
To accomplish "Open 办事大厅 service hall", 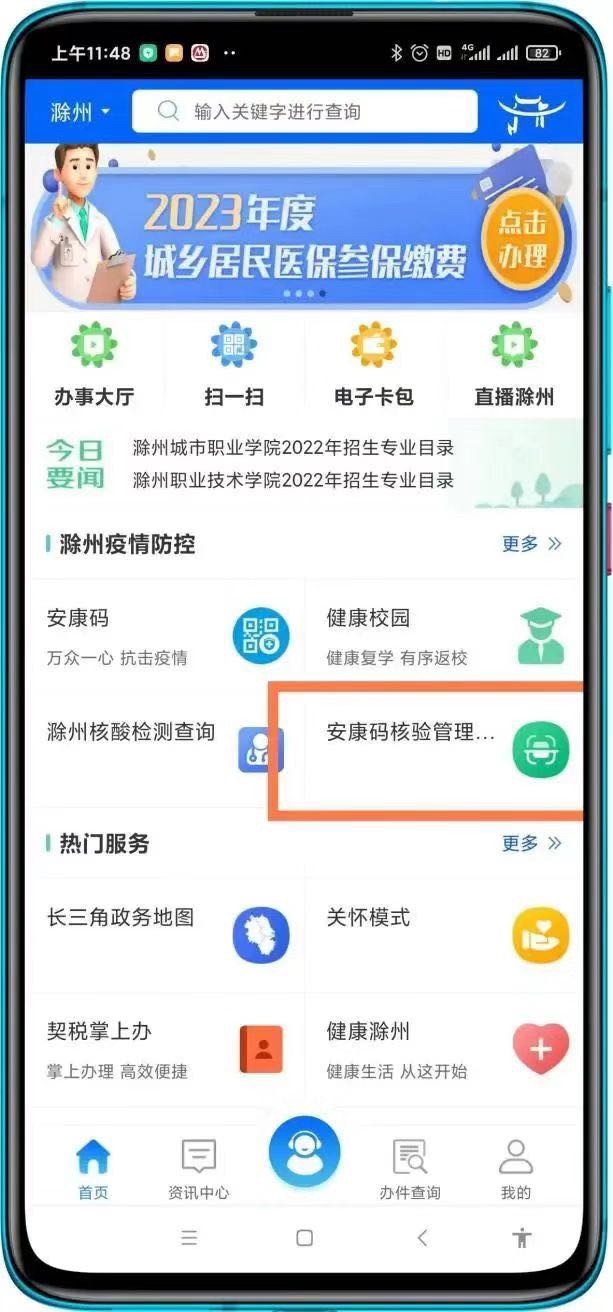I will pyautogui.click(x=94, y=365).
